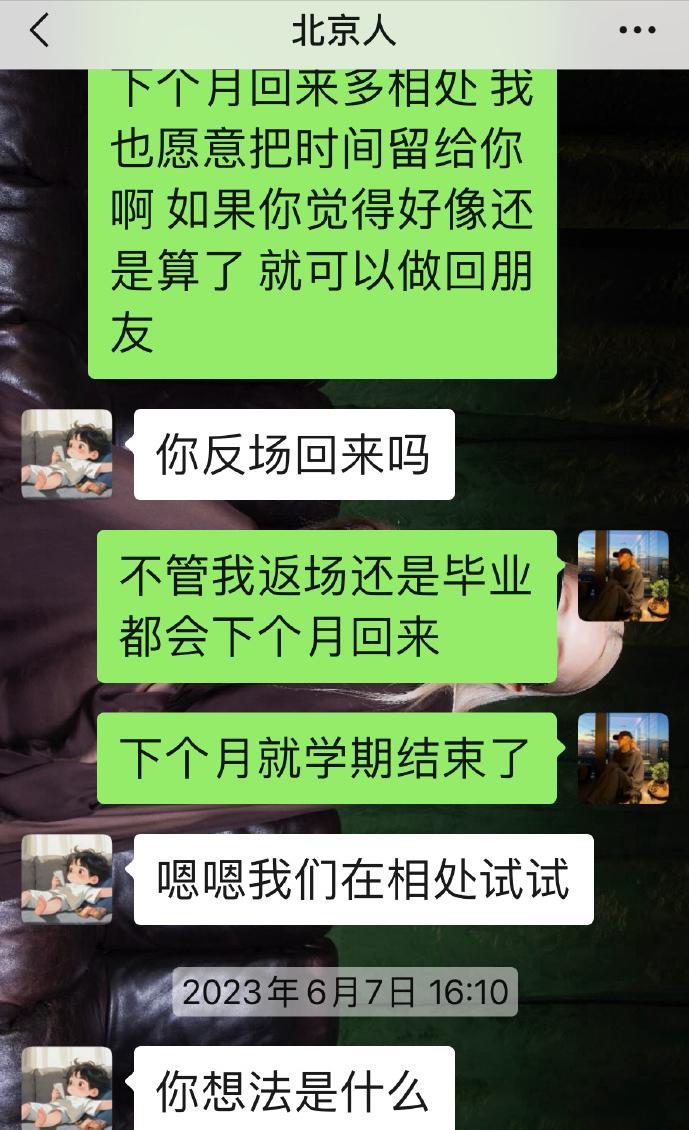The image size is (689, 1130).
Task: Open contact's avatar beside 嗯嗯我们在相处试试
Action: point(67,879)
